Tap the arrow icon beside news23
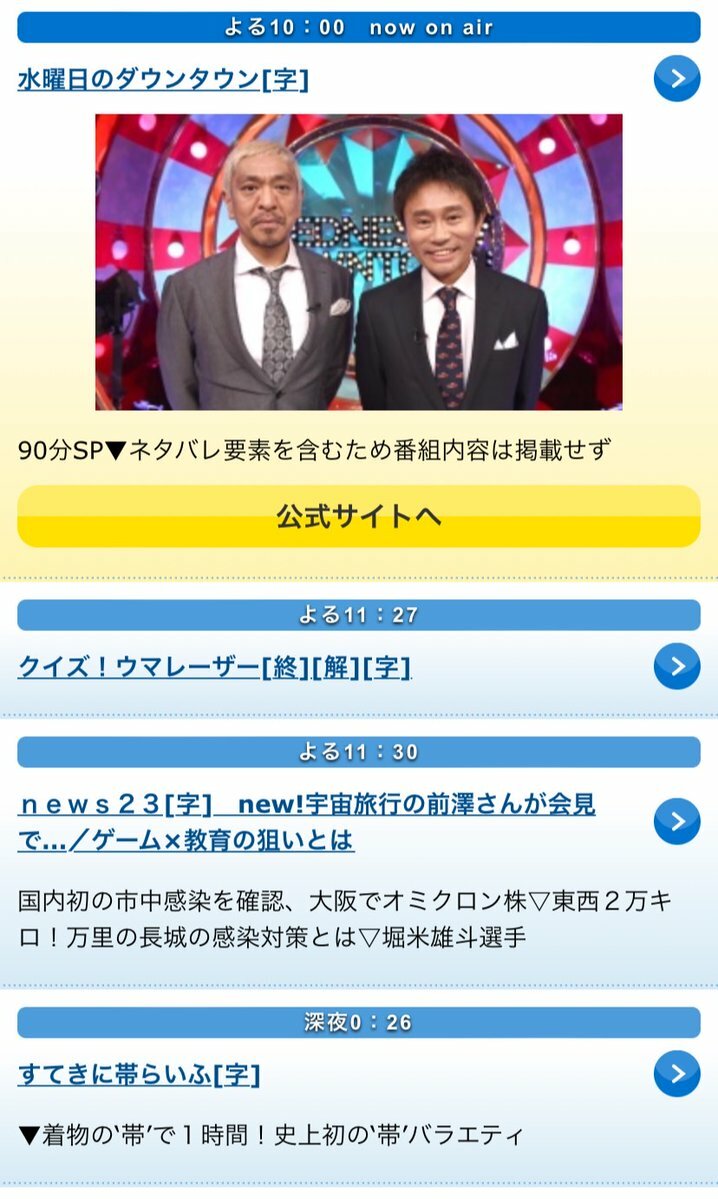This screenshot has height=1199, width=718. [x=677, y=822]
